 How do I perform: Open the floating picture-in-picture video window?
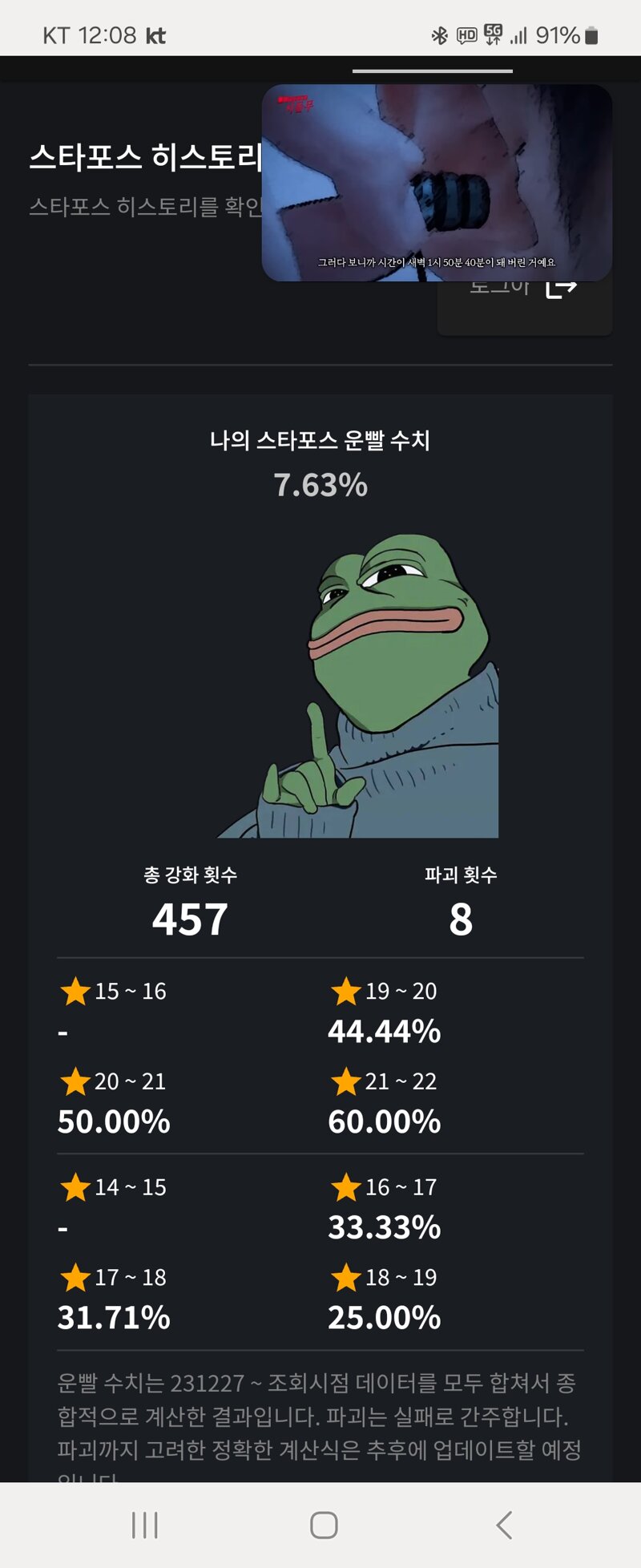point(437,183)
